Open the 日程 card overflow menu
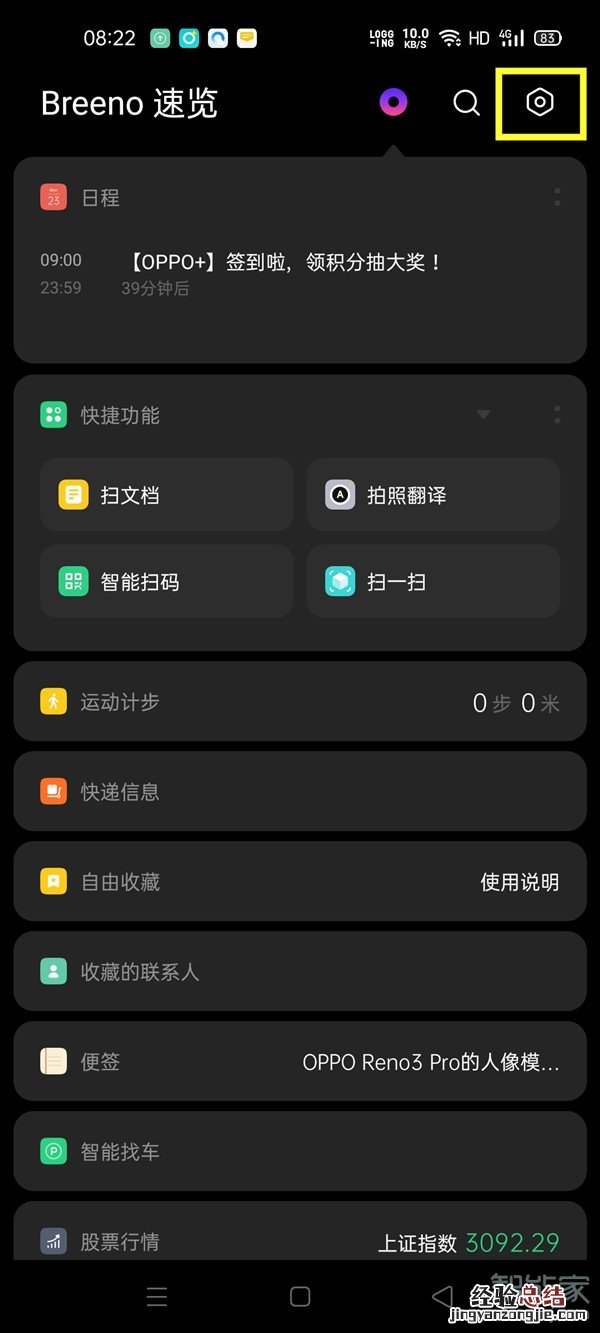Image resolution: width=600 pixels, height=1333 pixels. (x=557, y=197)
